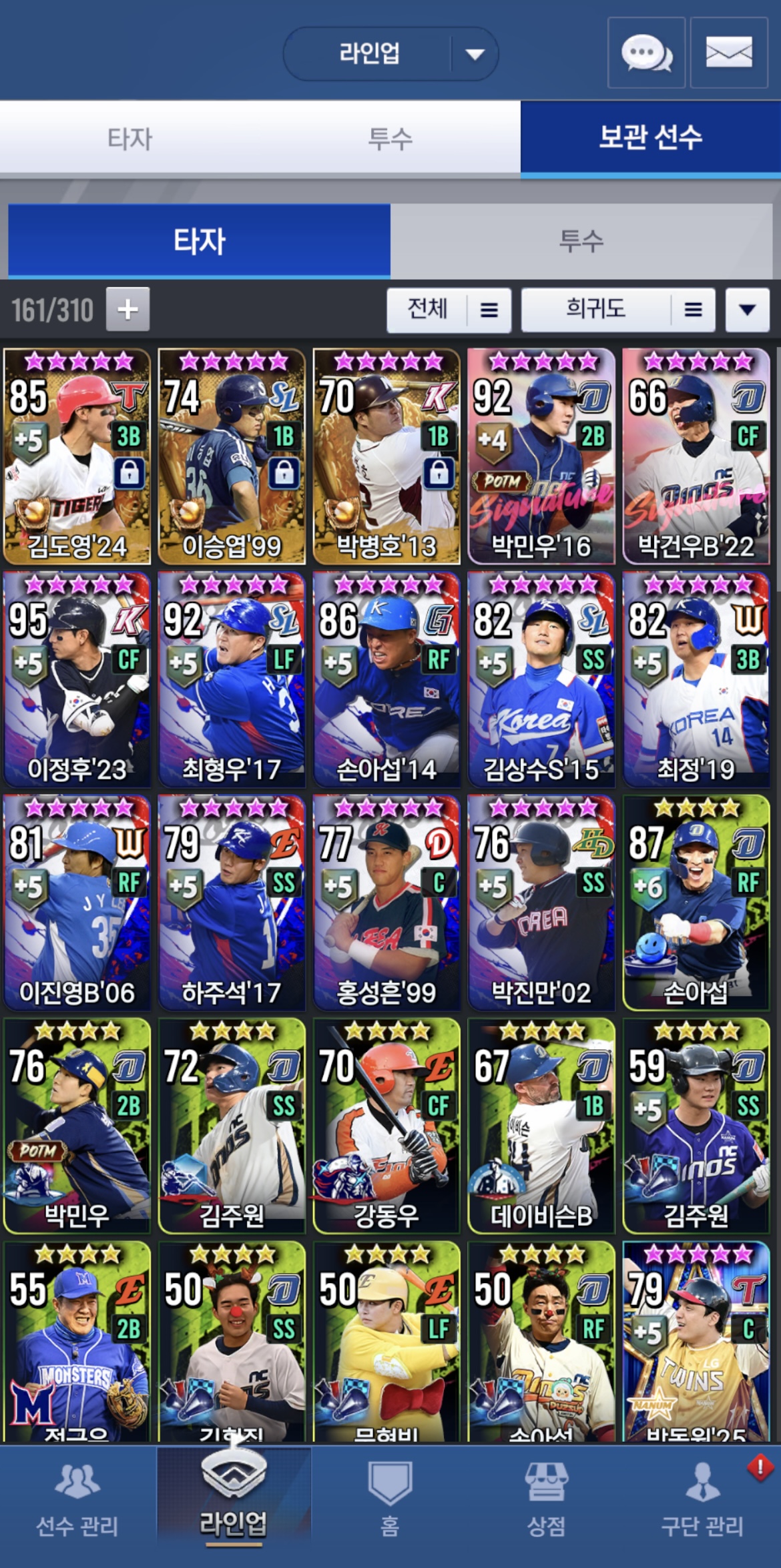Open the 구단 관리 tab
The height and width of the screenshot is (1568, 781).
click(702, 1503)
